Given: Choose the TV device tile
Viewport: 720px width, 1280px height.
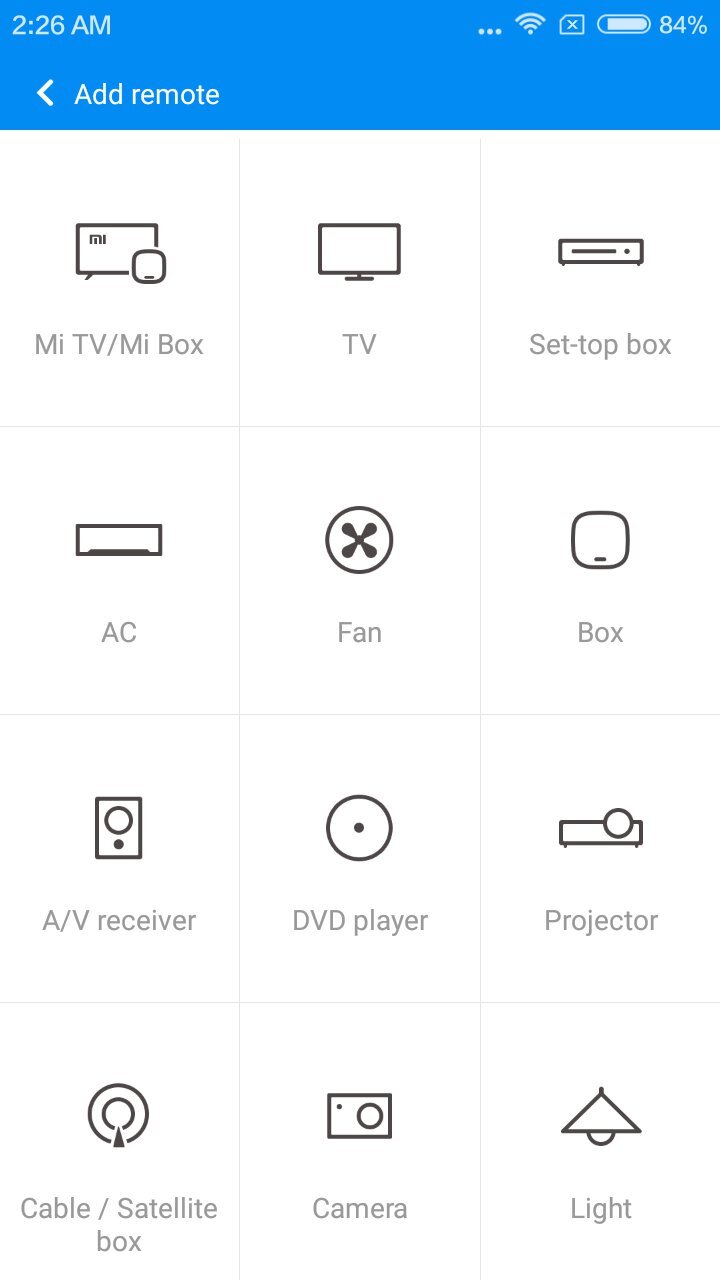Looking at the screenshot, I should [x=359, y=283].
